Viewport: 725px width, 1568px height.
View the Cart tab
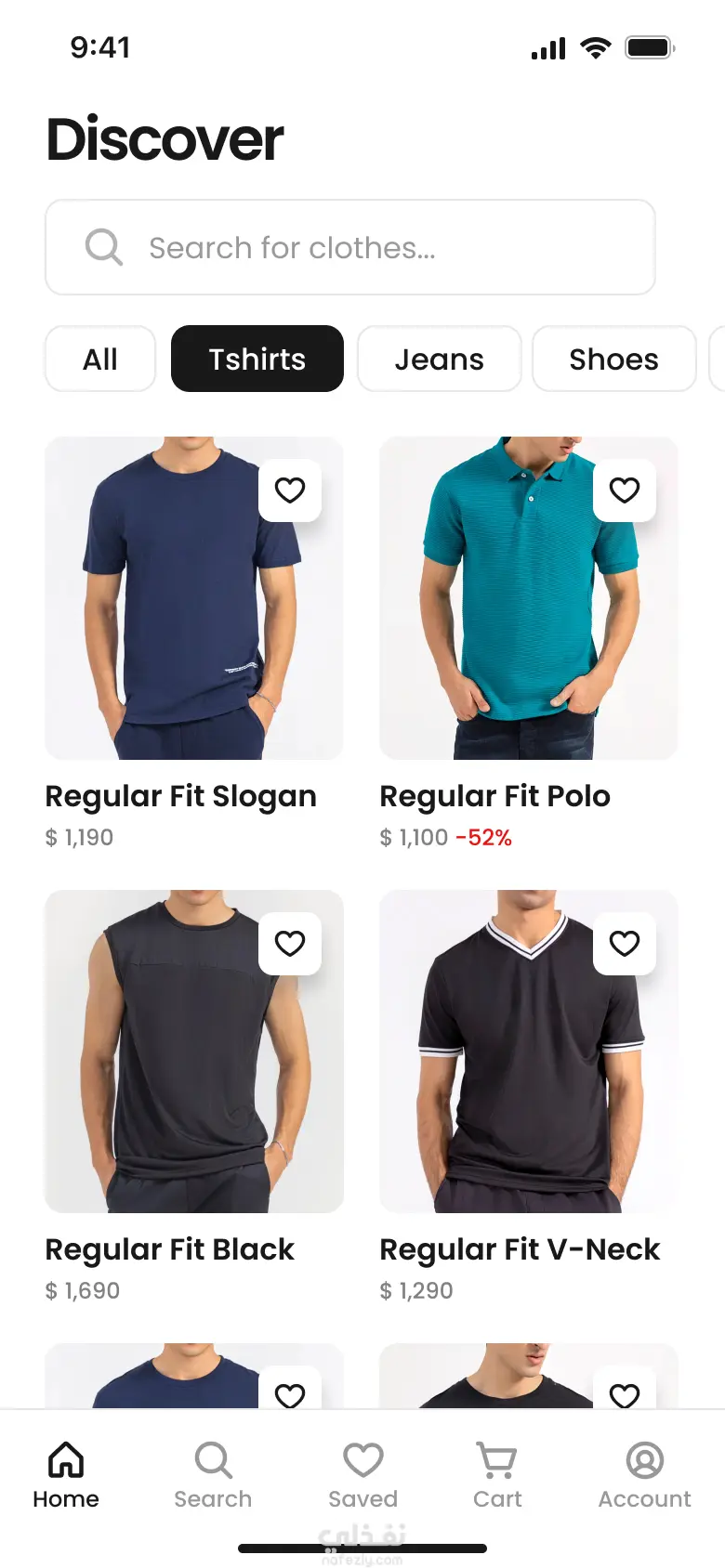(497, 1474)
